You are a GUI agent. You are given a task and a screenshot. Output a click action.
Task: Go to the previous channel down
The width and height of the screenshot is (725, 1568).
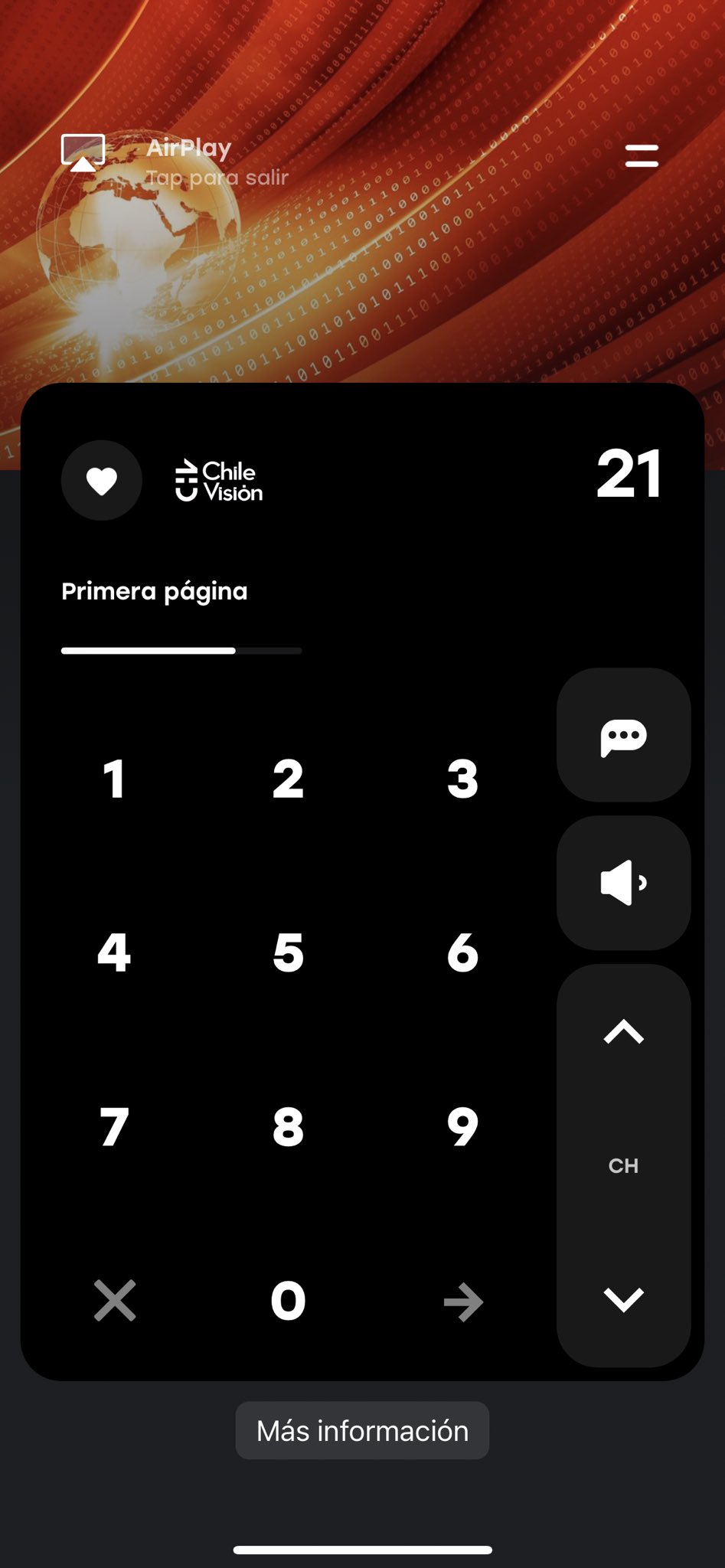tap(623, 1299)
